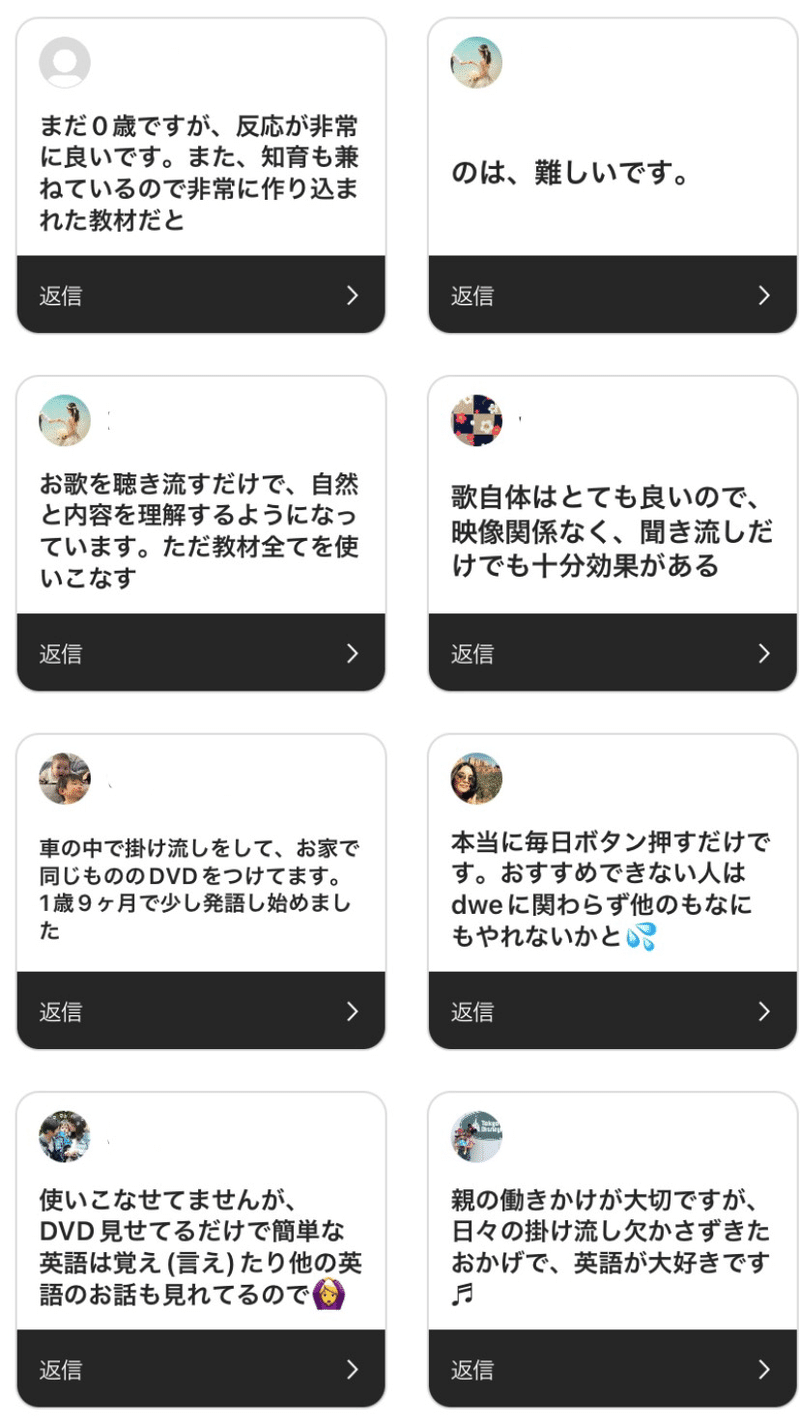Reply to the 歌自体はとても良いので response
The height and width of the screenshot is (1422, 800).
click(612, 653)
